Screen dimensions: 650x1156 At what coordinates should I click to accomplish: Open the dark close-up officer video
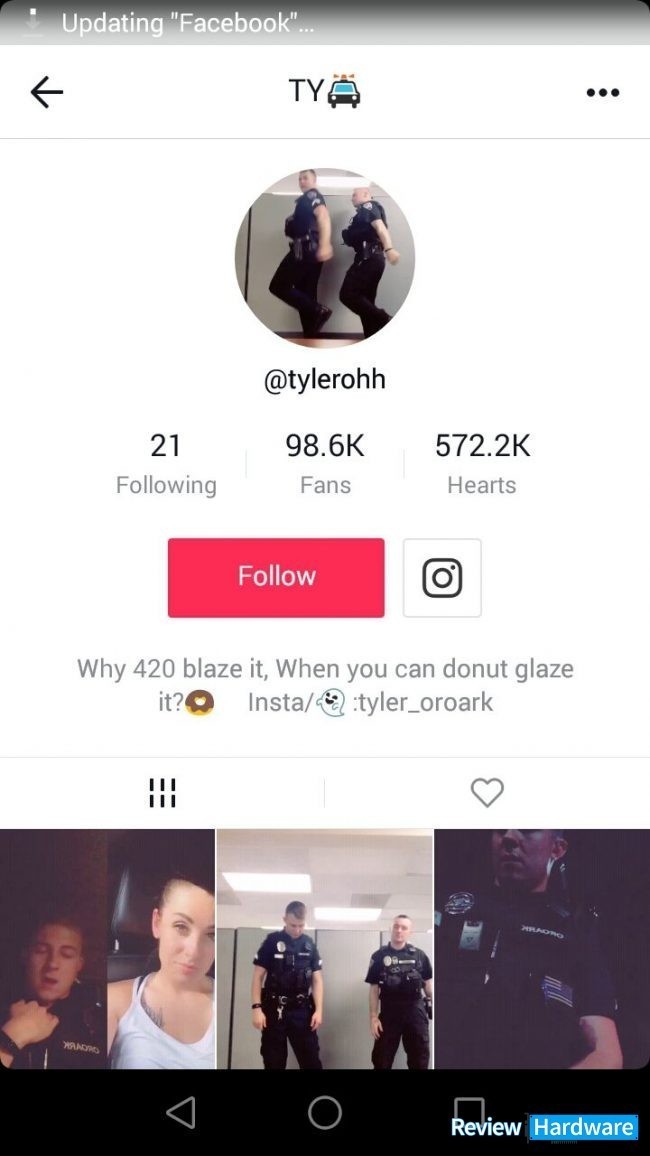(542, 949)
